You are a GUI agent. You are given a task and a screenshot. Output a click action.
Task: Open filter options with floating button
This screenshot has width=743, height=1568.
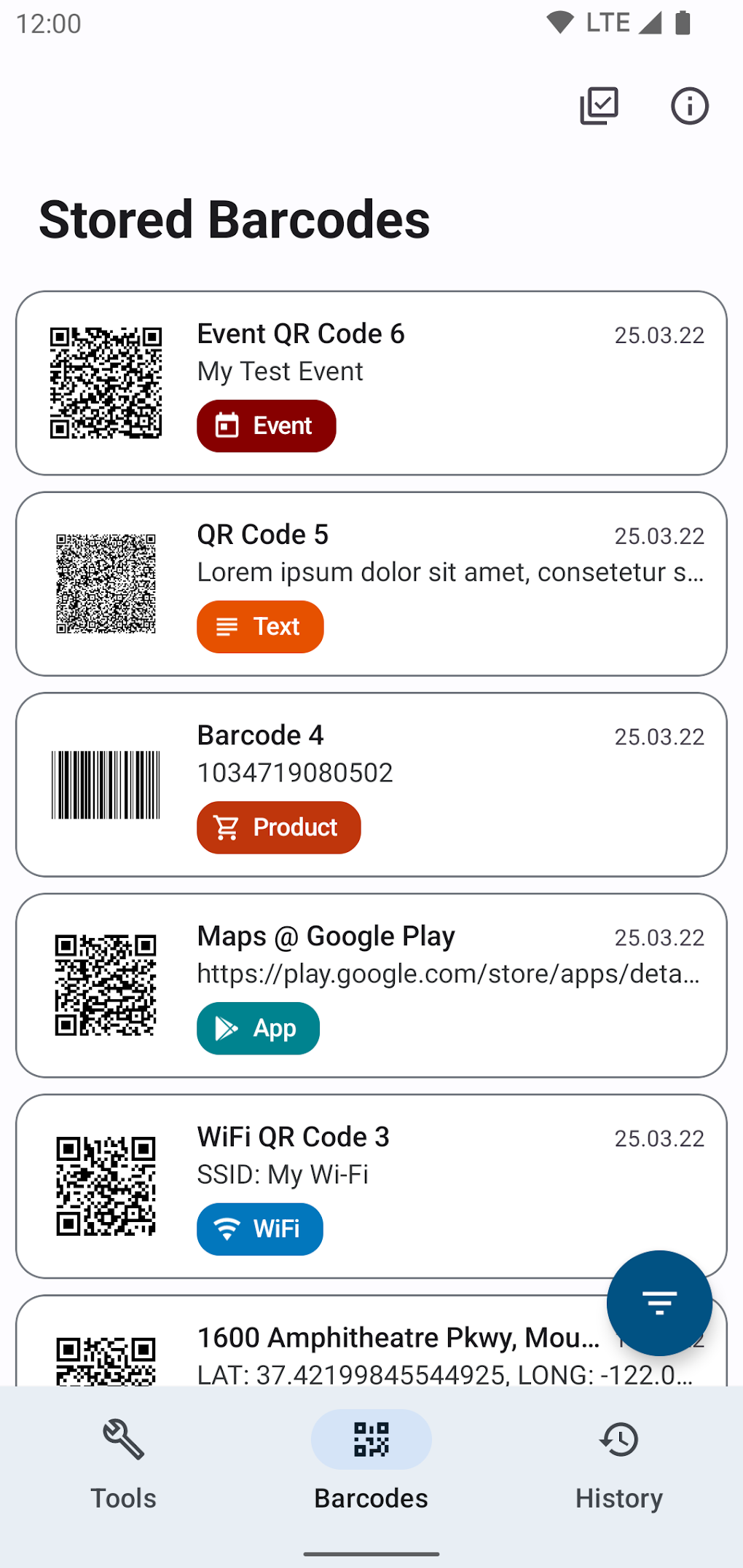pyautogui.click(x=659, y=1304)
